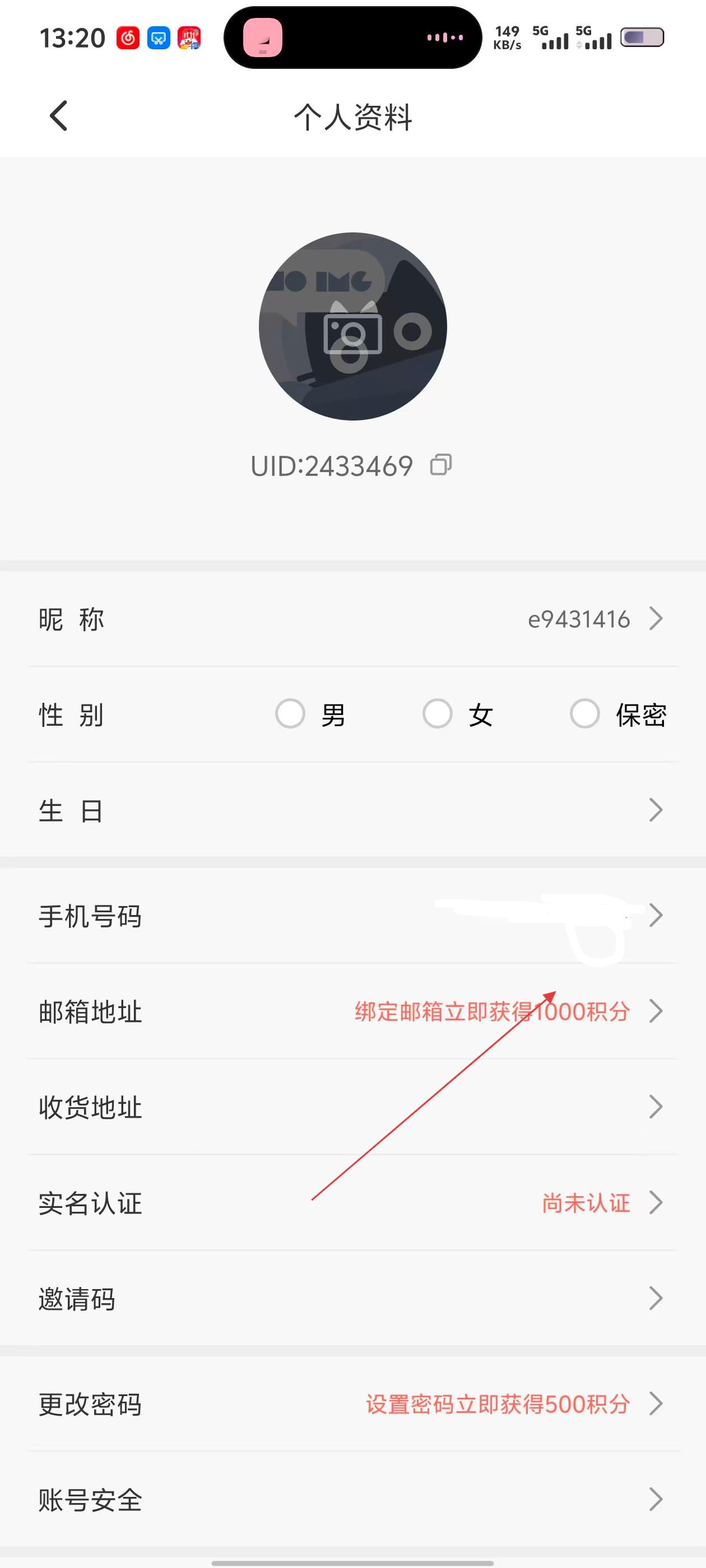The image size is (706, 1568).
Task: Copy the UID number
Action: 441,465
